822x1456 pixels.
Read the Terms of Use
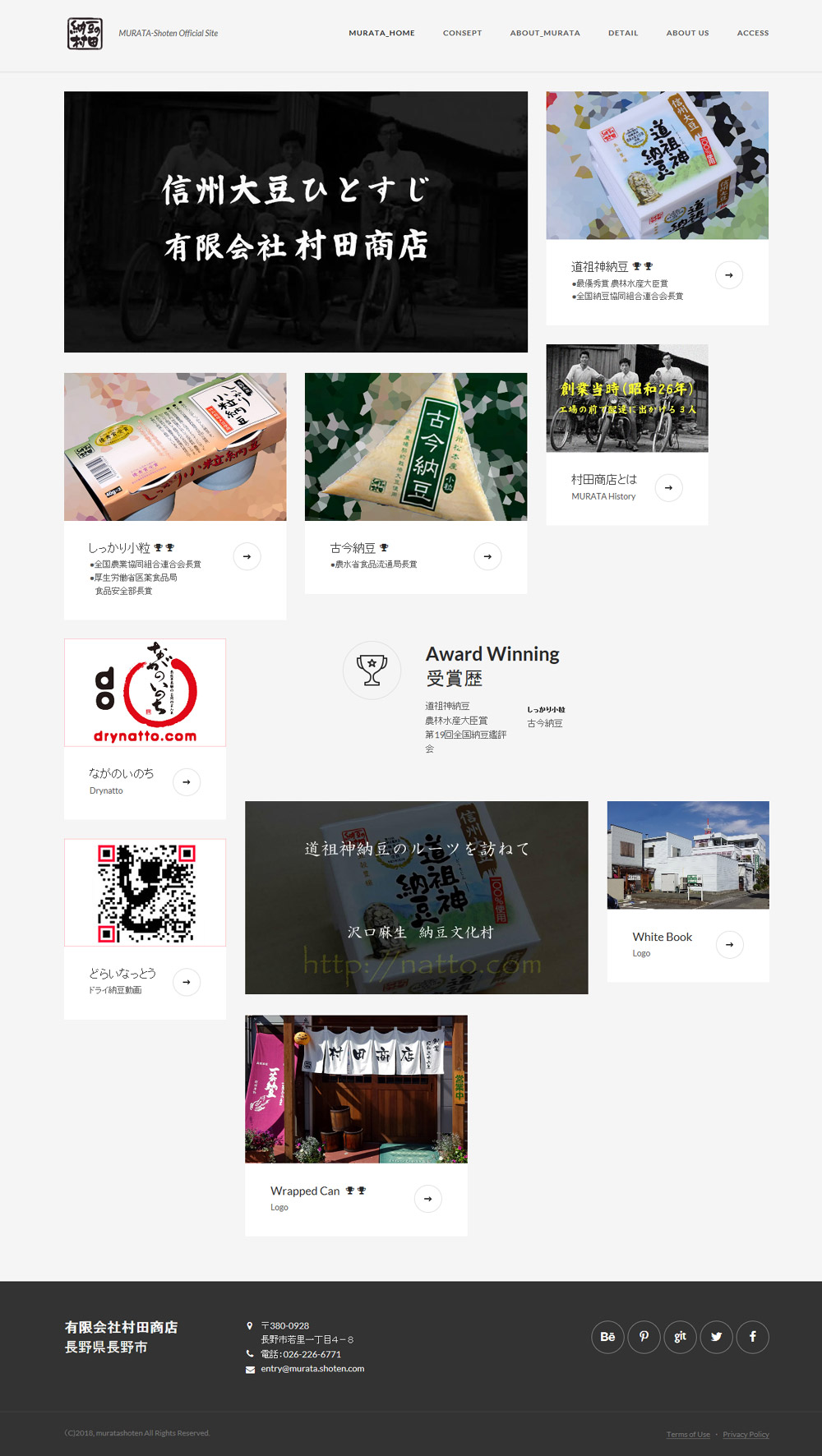coord(687,1435)
